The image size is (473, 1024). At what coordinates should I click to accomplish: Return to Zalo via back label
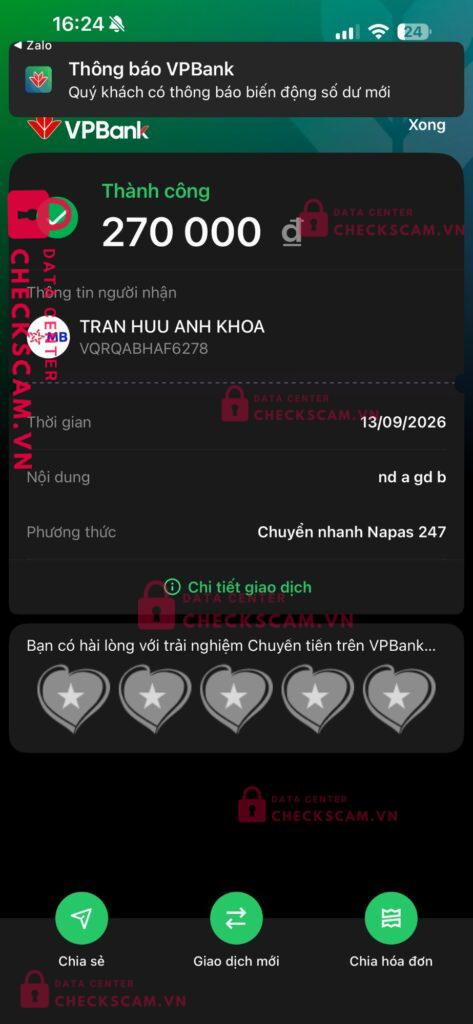32,46
